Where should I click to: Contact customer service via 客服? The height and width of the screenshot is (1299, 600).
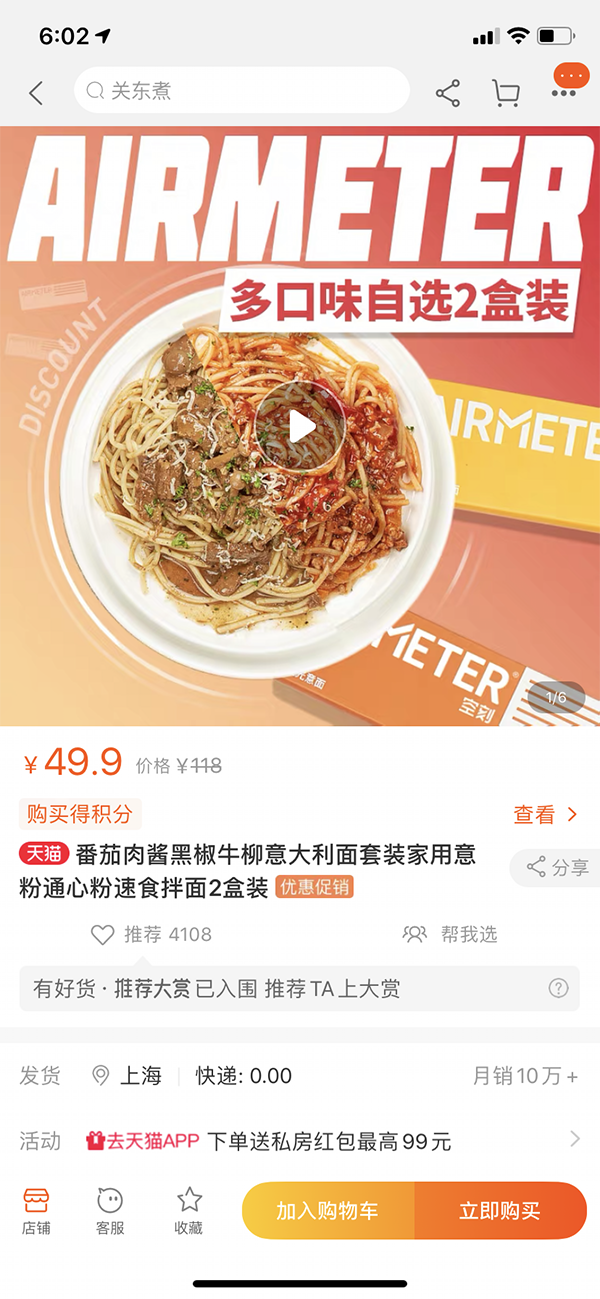[110, 1210]
